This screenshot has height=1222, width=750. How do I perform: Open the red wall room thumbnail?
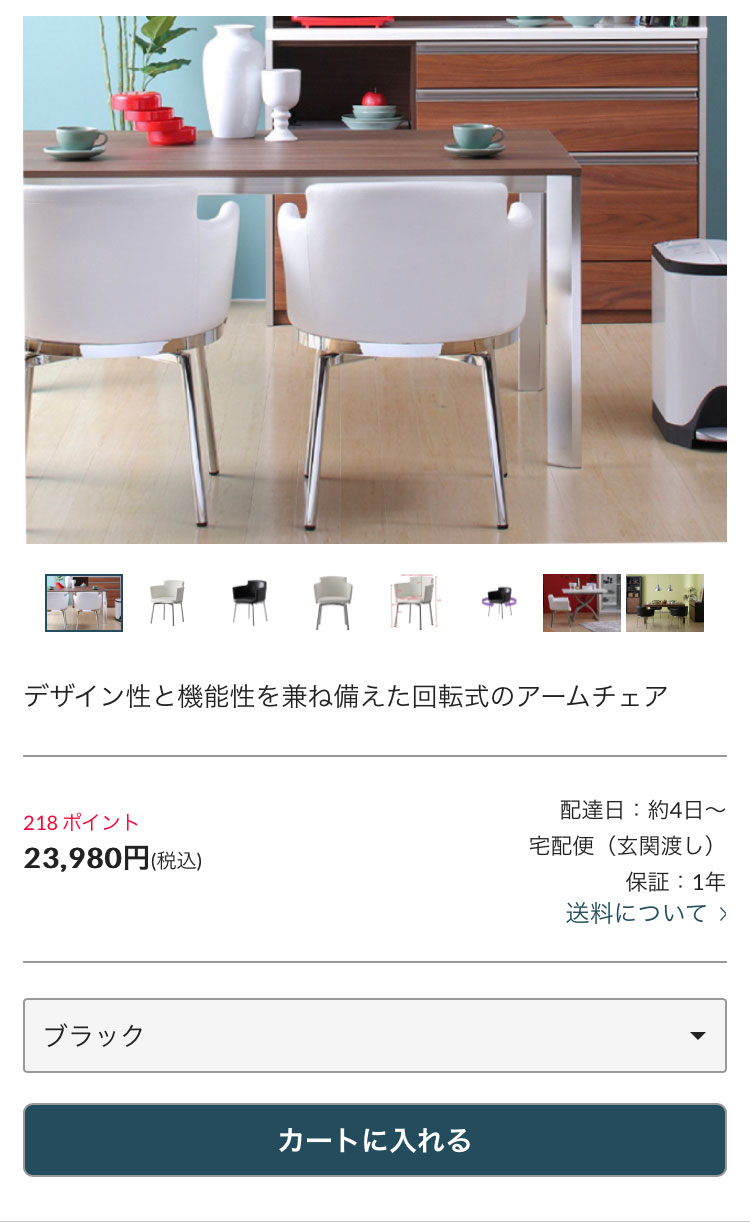pos(582,603)
